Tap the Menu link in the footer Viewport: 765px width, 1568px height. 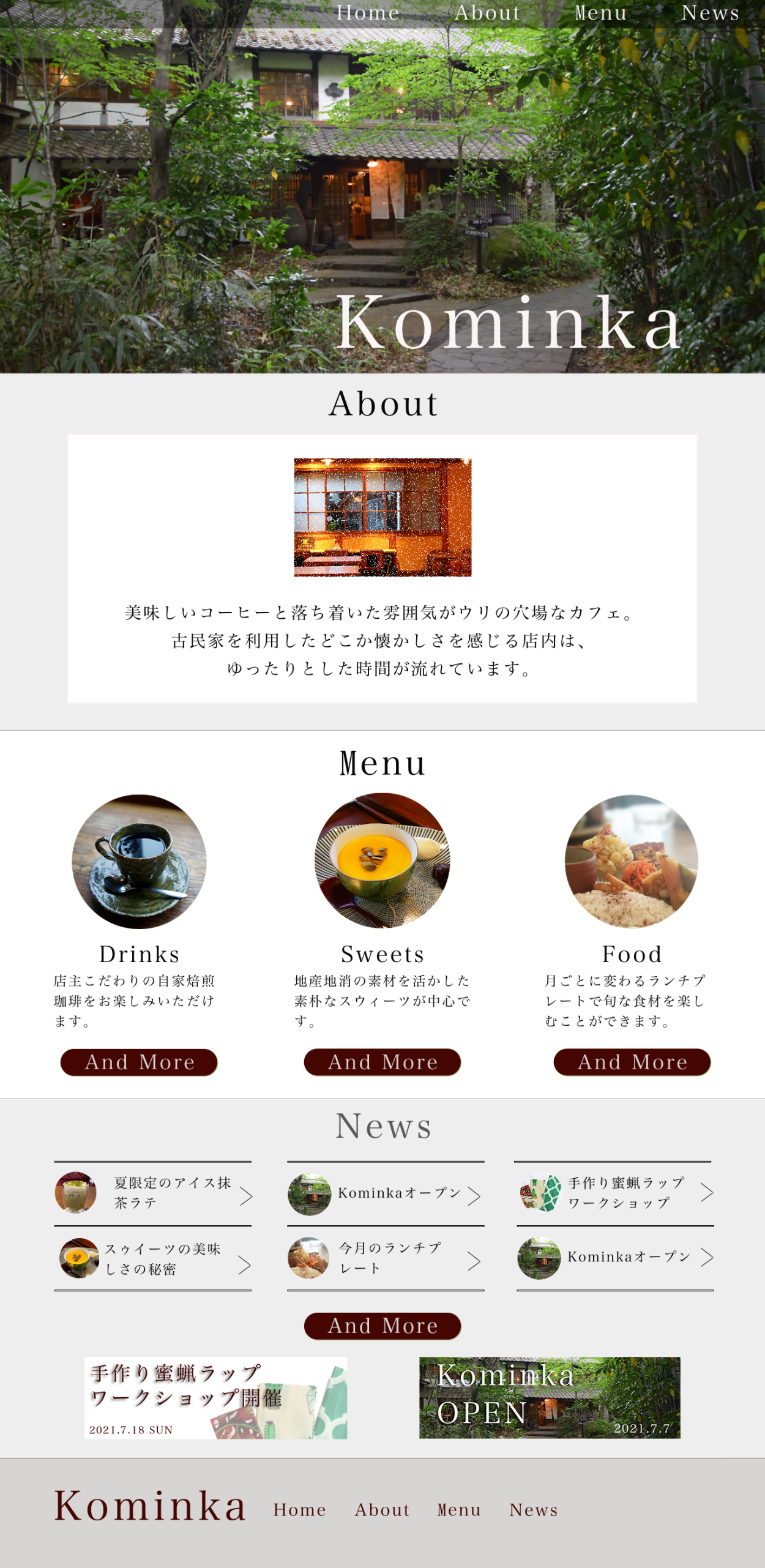click(x=459, y=1510)
